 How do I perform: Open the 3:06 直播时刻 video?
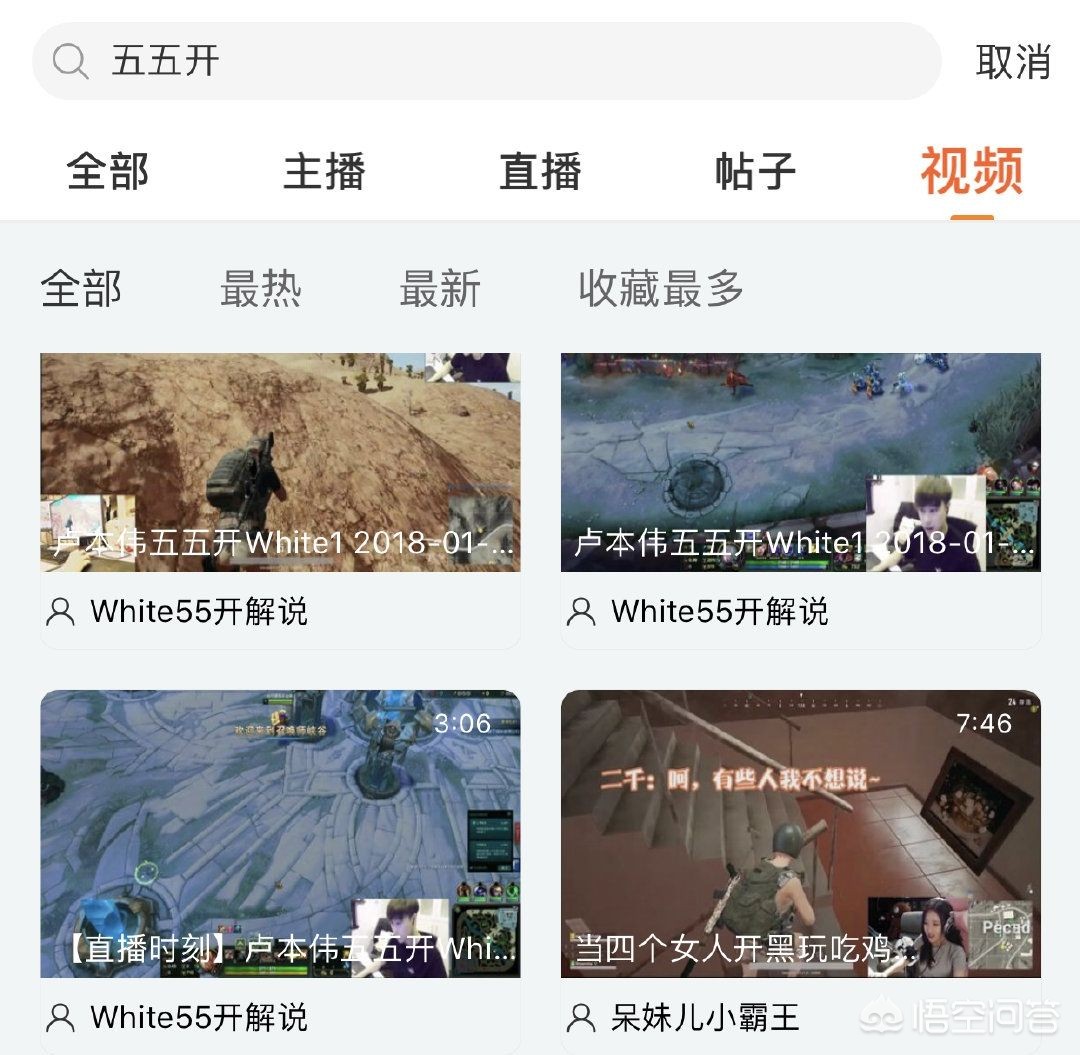pos(280,833)
